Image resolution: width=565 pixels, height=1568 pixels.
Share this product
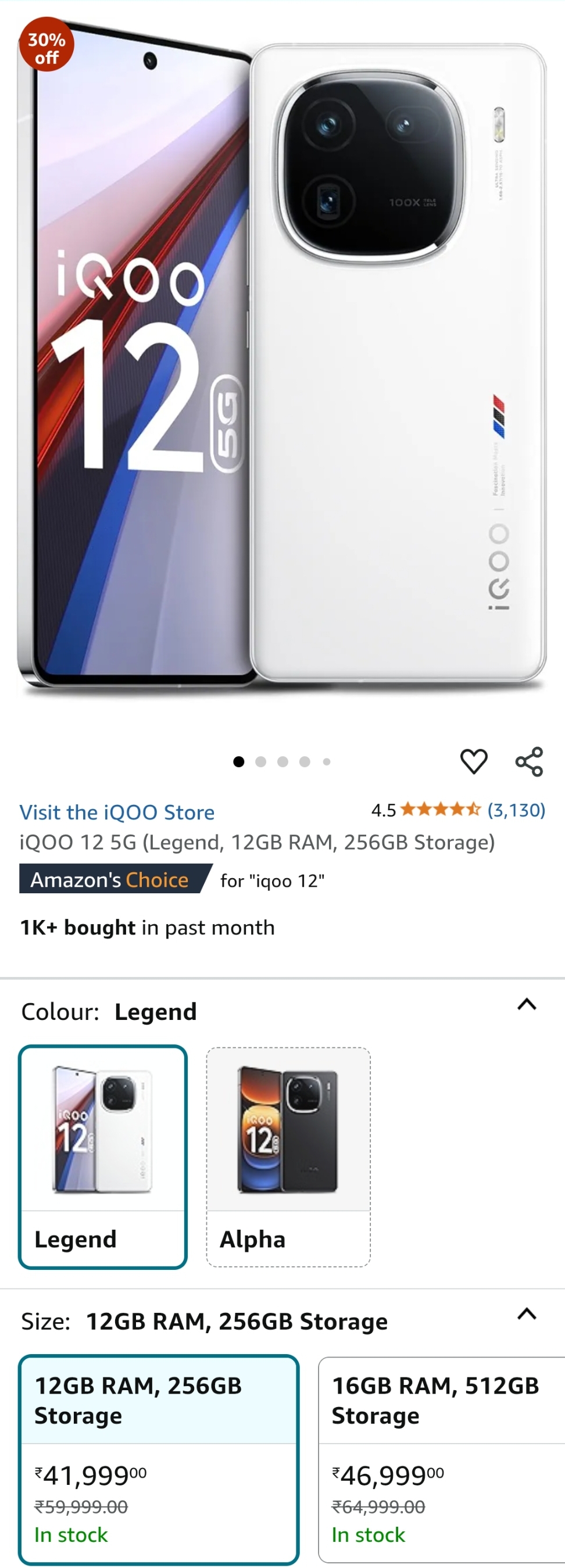click(529, 761)
